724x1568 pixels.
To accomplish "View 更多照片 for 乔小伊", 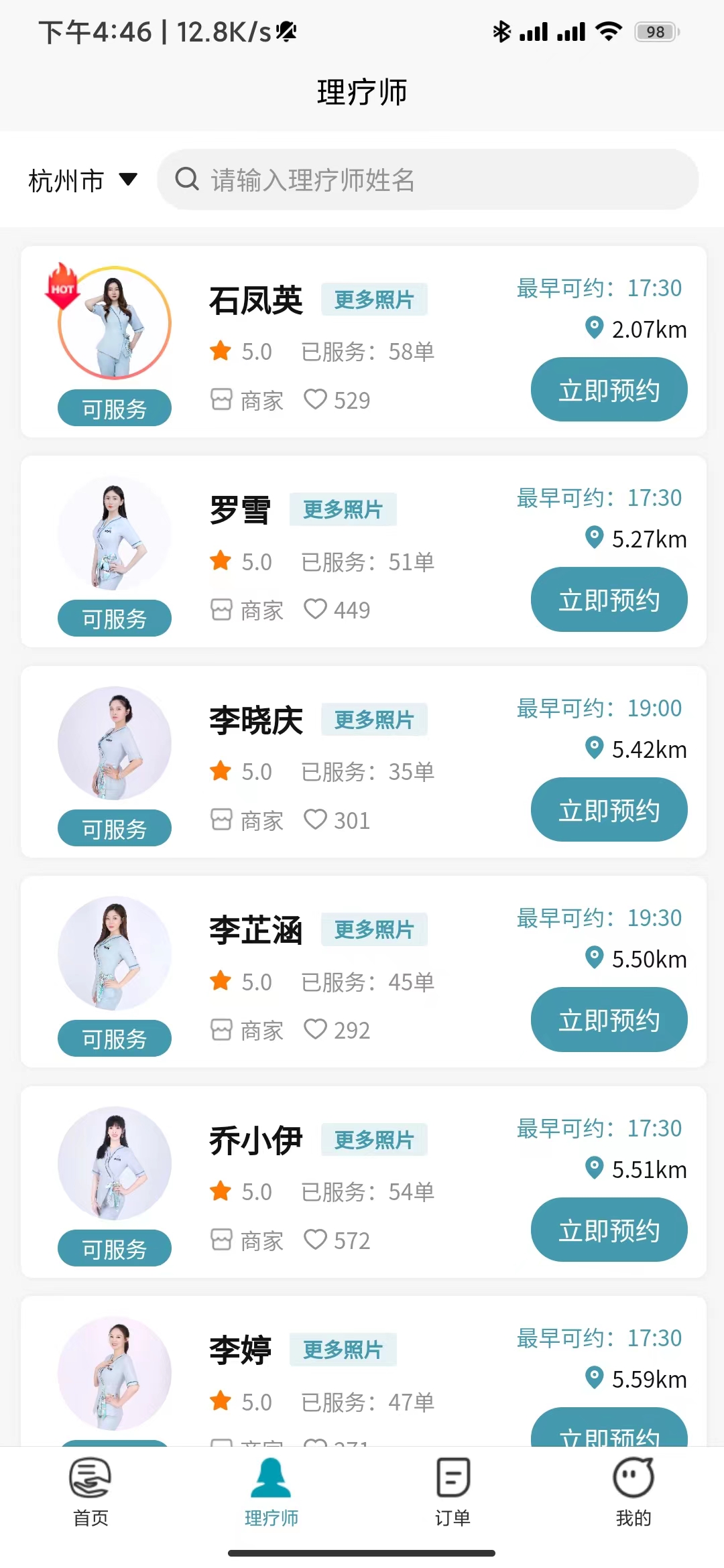I will 374,1140.
